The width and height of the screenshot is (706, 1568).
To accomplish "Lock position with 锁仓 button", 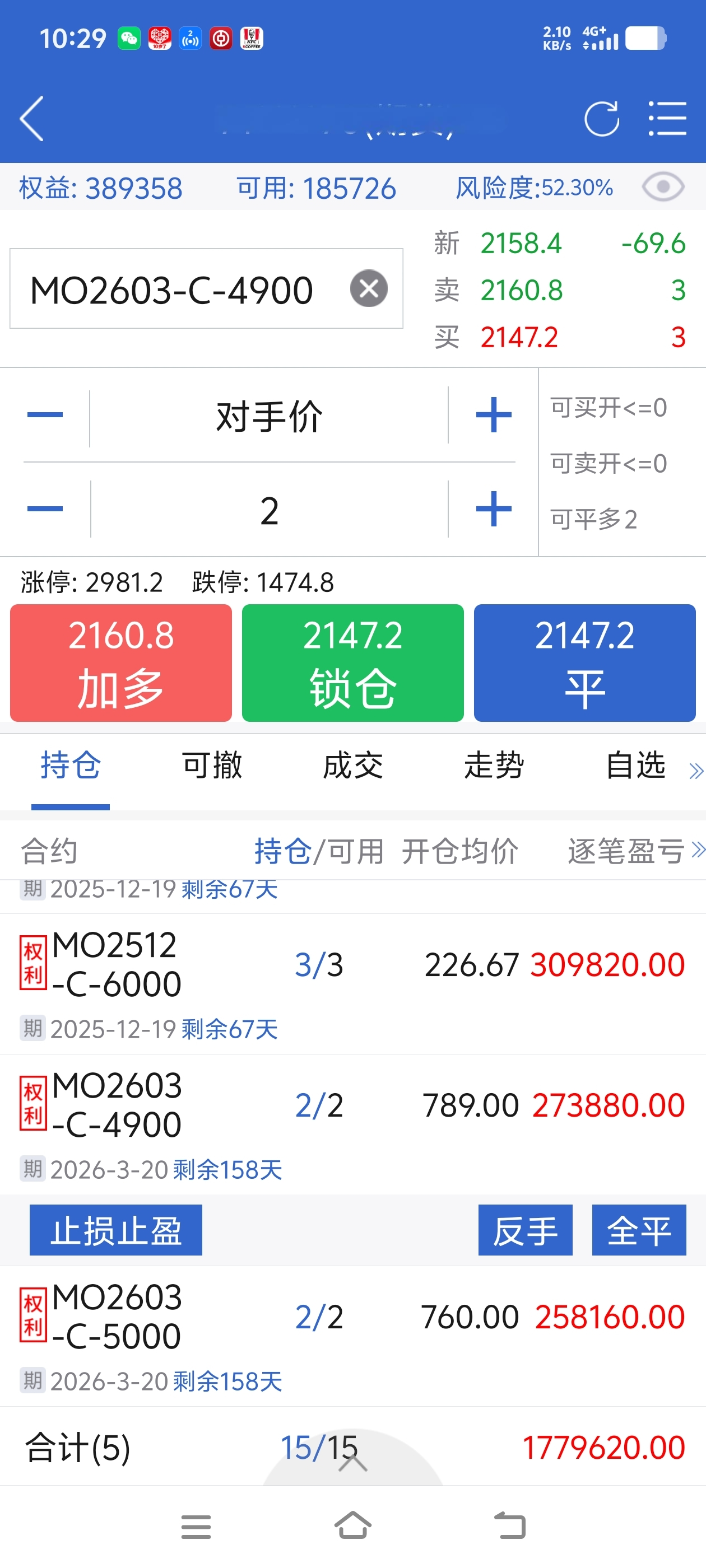I will [352, 662].
